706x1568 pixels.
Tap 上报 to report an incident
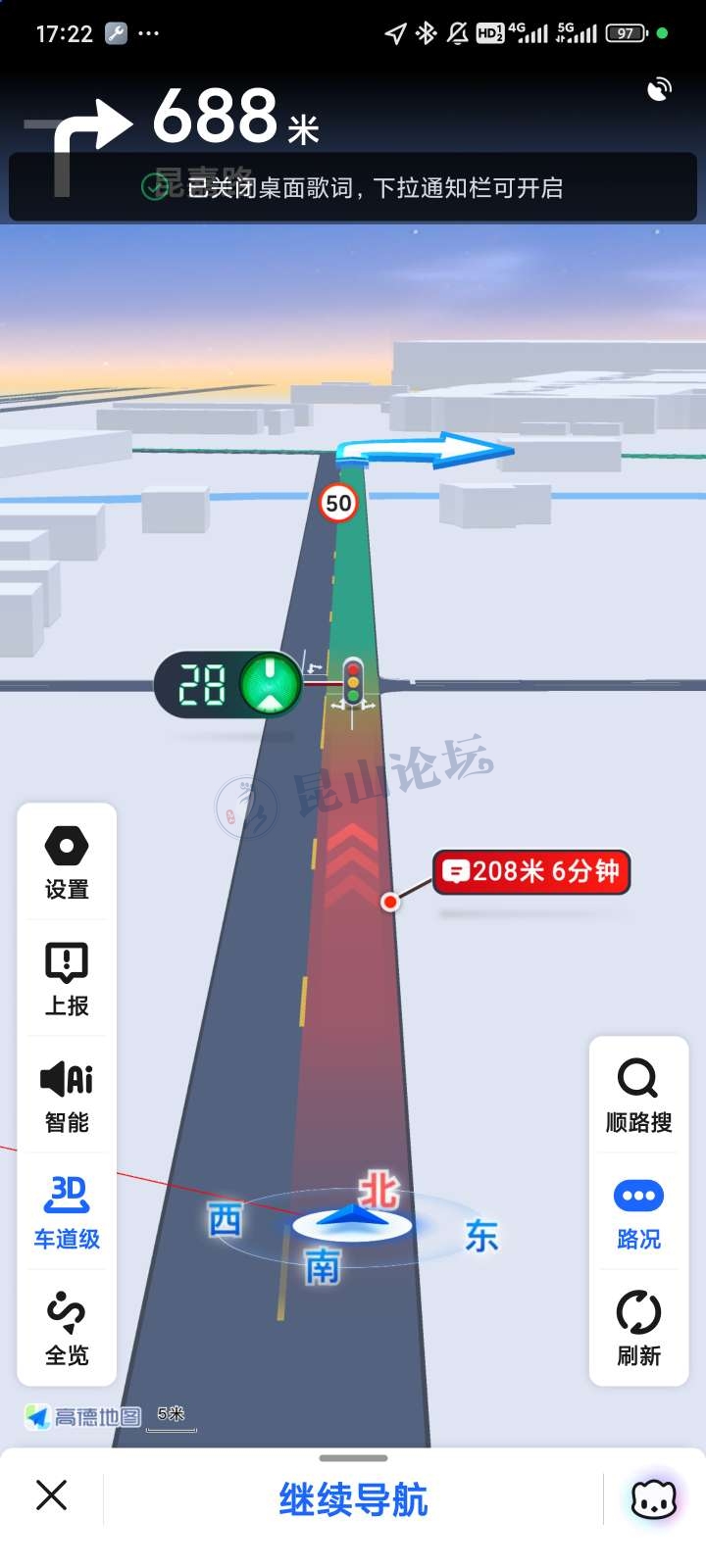(67, 978)
